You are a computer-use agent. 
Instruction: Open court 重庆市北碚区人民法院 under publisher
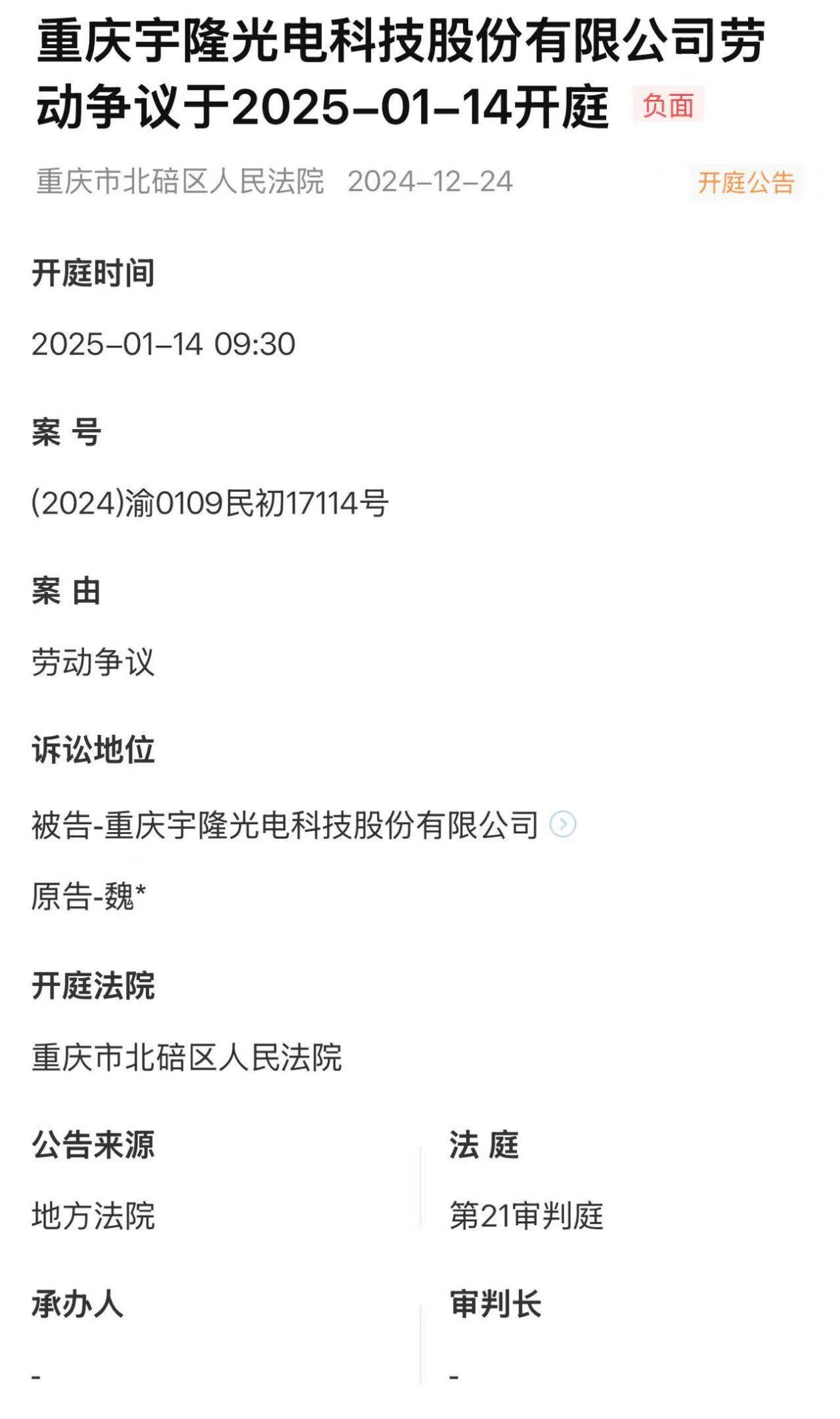coord(181,180)
